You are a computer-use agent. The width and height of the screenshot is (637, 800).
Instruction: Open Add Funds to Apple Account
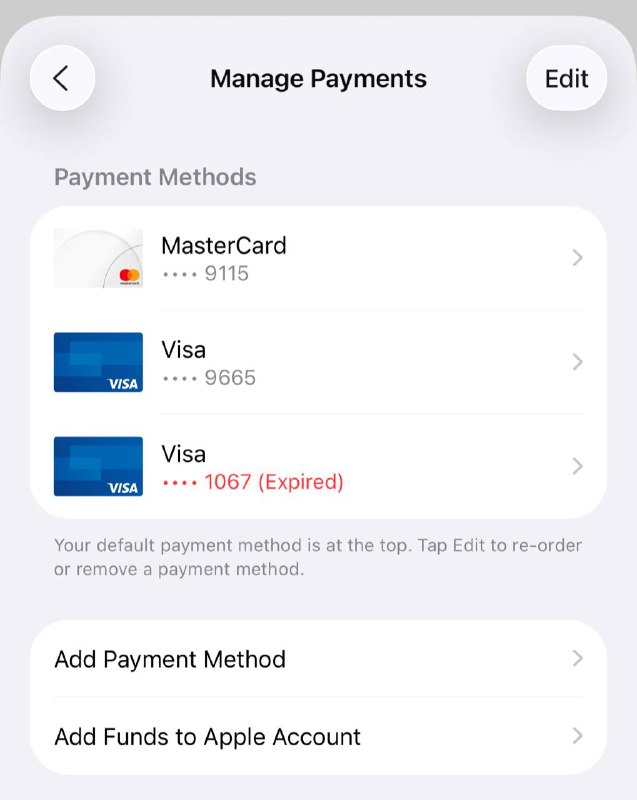pyautogui.click(x=318, y=737)
